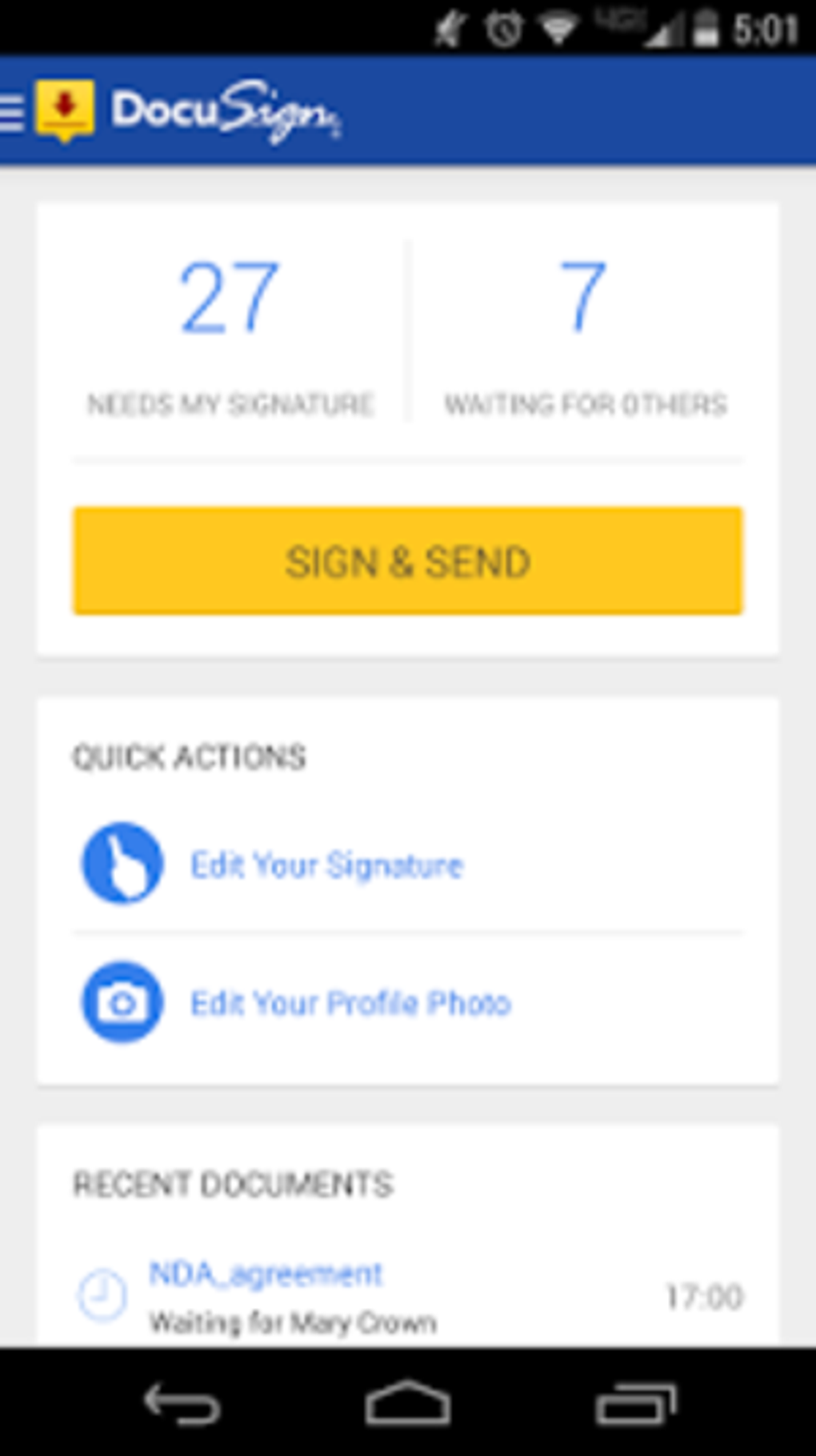Open the 27 Needs My Signature counter
This screenshot has width=816, height=1456.
point(229,336)
